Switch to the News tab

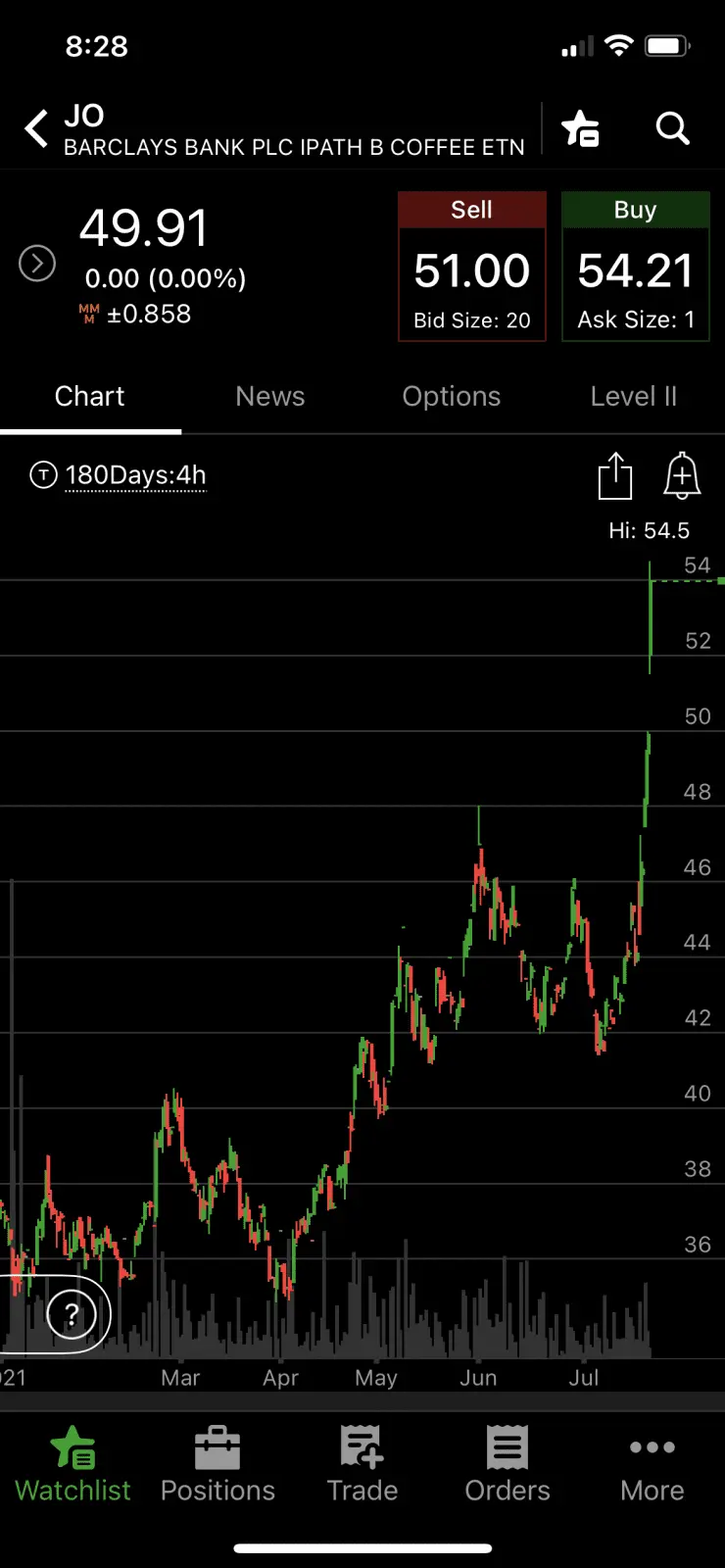[x=270, y=396]
